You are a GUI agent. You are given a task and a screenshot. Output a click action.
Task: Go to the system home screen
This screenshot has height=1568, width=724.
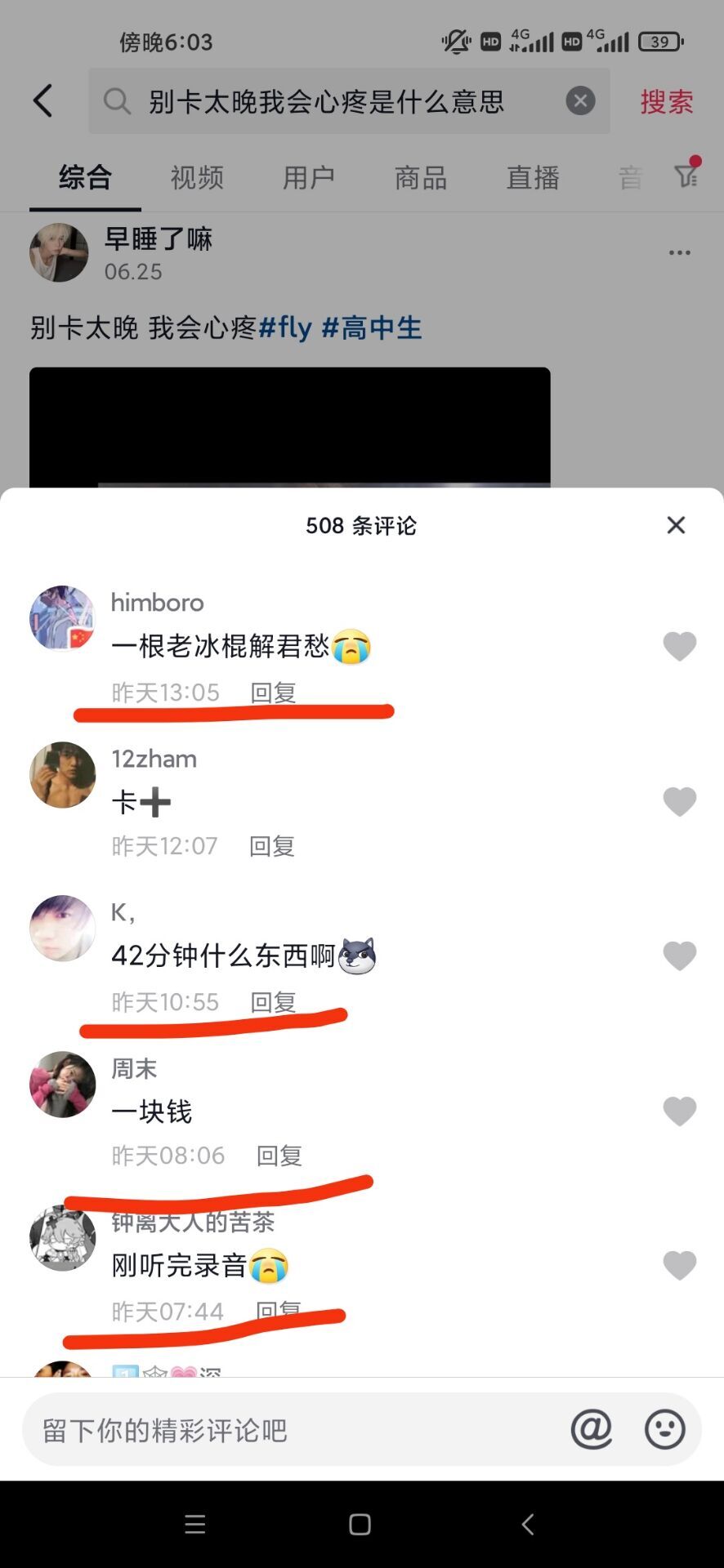pos(360,1524)
